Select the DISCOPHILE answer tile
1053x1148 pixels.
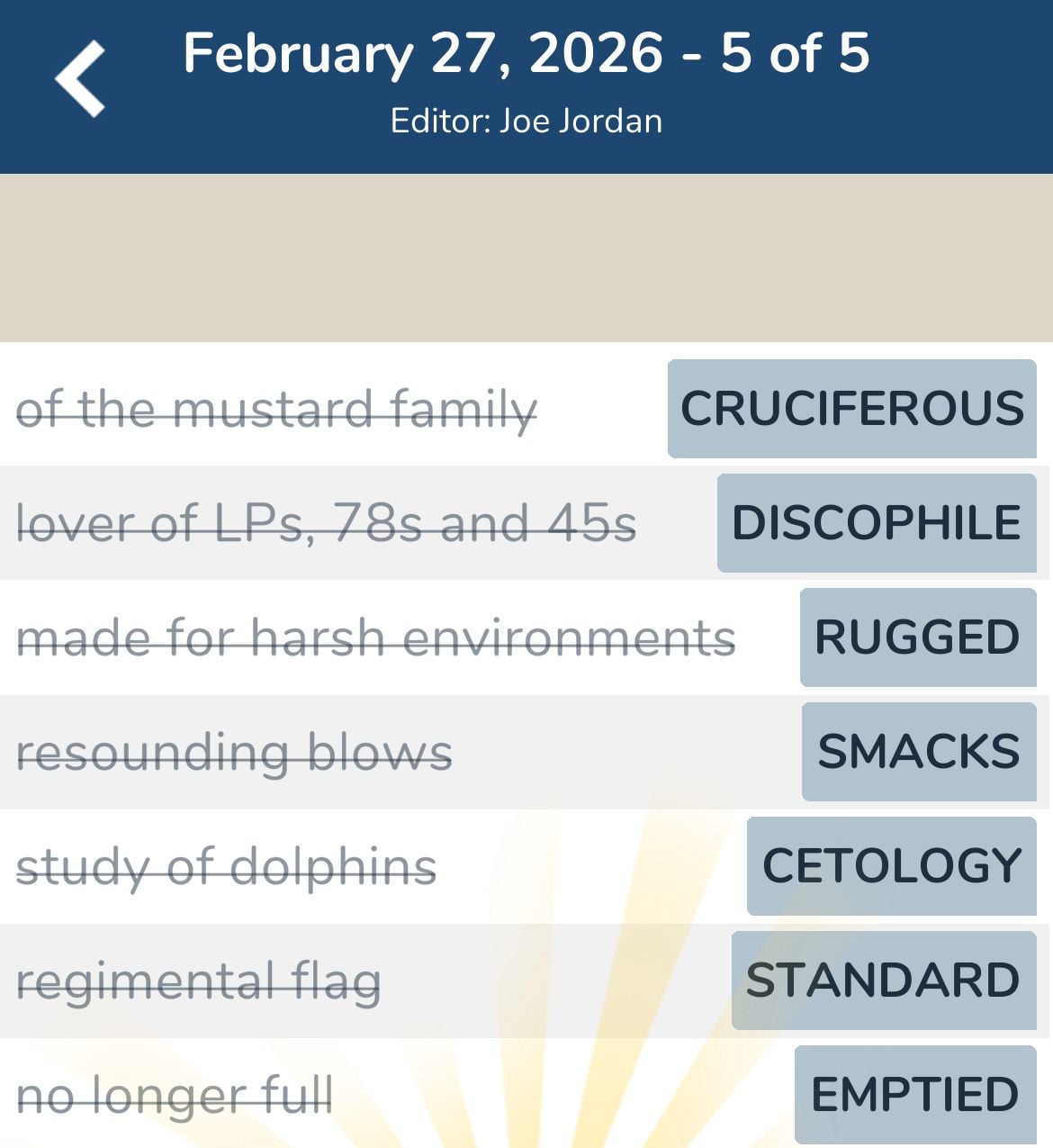[x=876, y=522]
